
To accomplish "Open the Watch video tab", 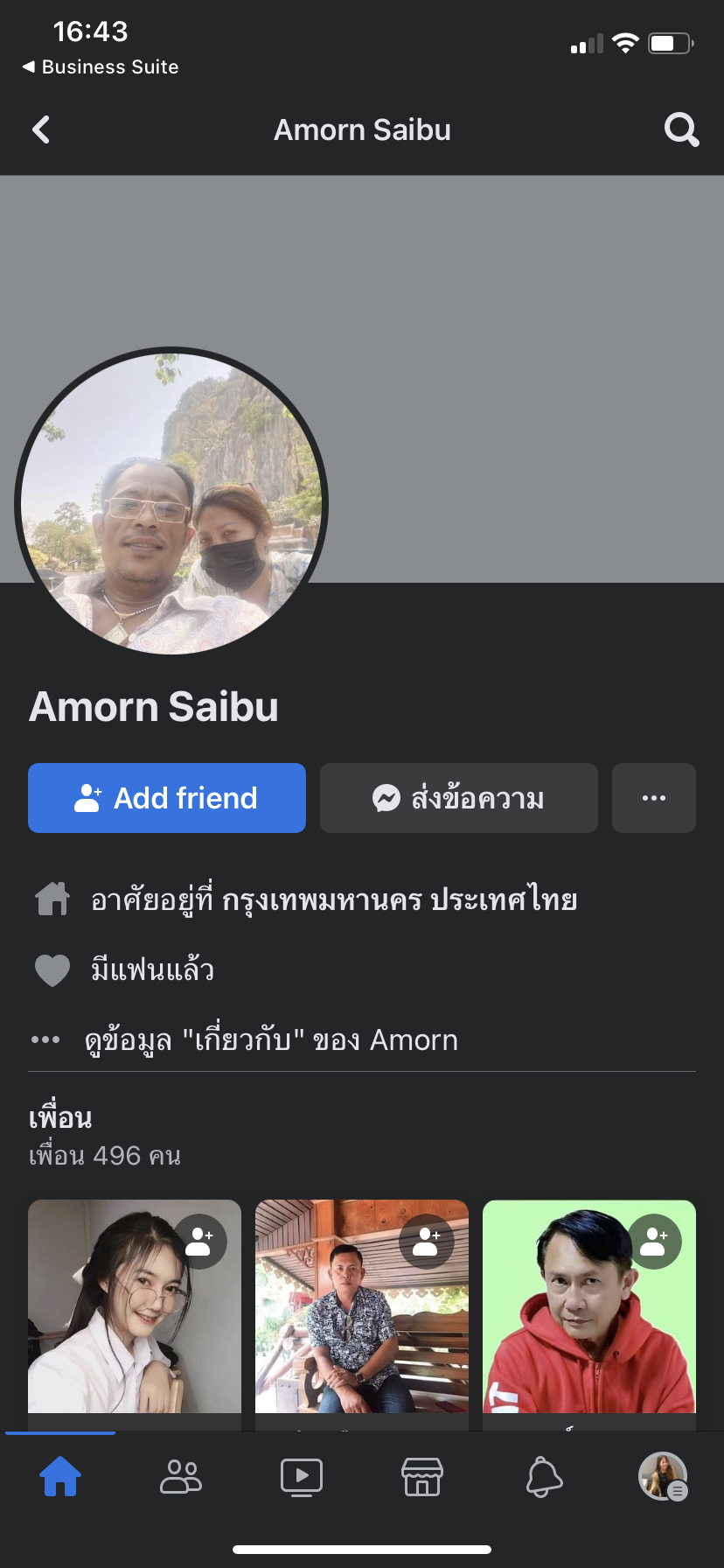I will tap(302, 1477).
